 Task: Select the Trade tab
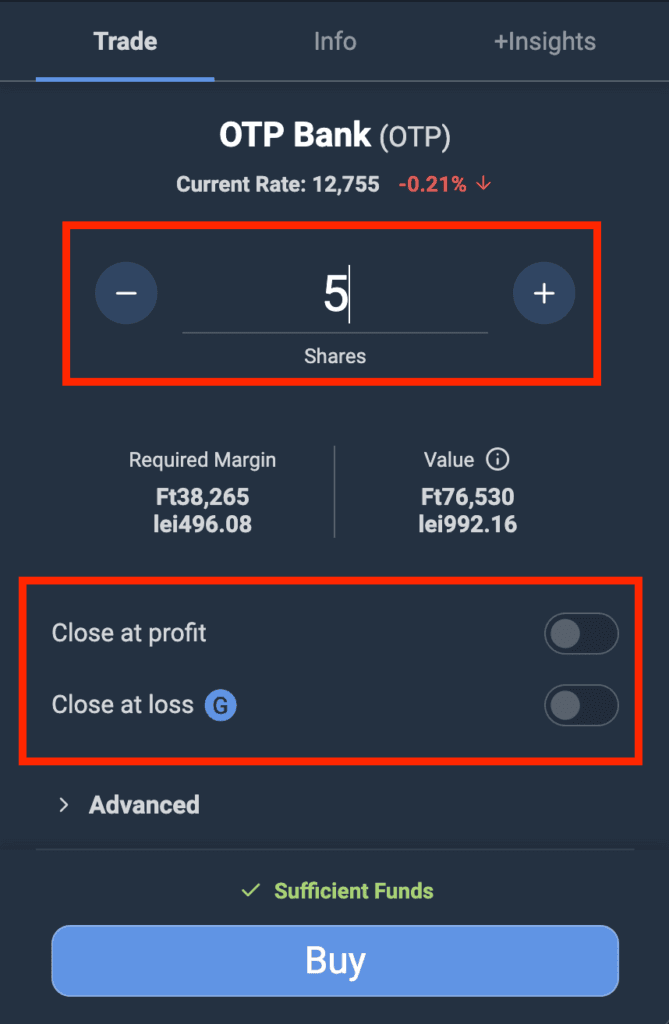pyautogui.click(x=125, y=42)
